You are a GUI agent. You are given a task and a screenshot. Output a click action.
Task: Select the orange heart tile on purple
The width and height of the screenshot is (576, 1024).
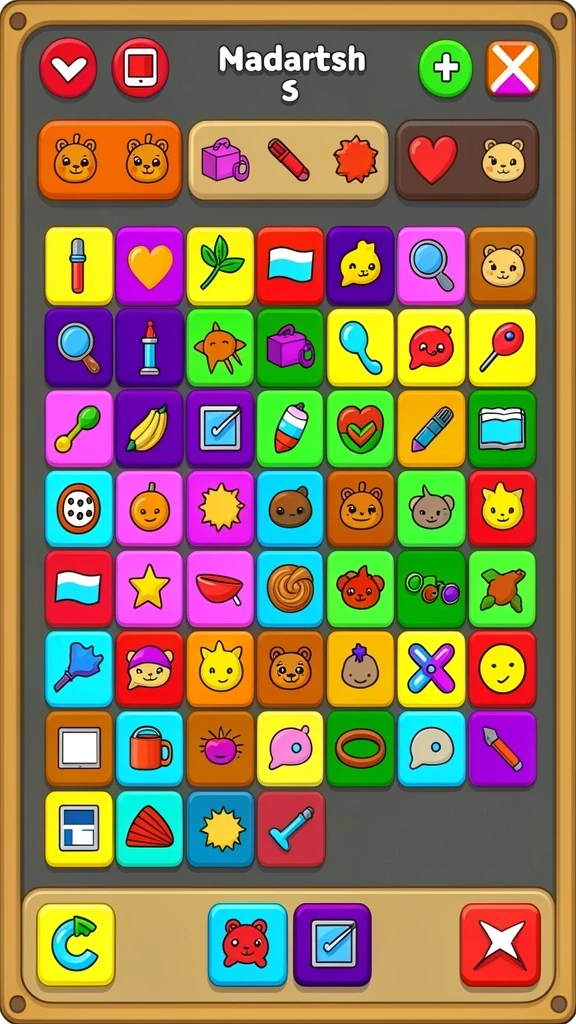coord(150,266)
